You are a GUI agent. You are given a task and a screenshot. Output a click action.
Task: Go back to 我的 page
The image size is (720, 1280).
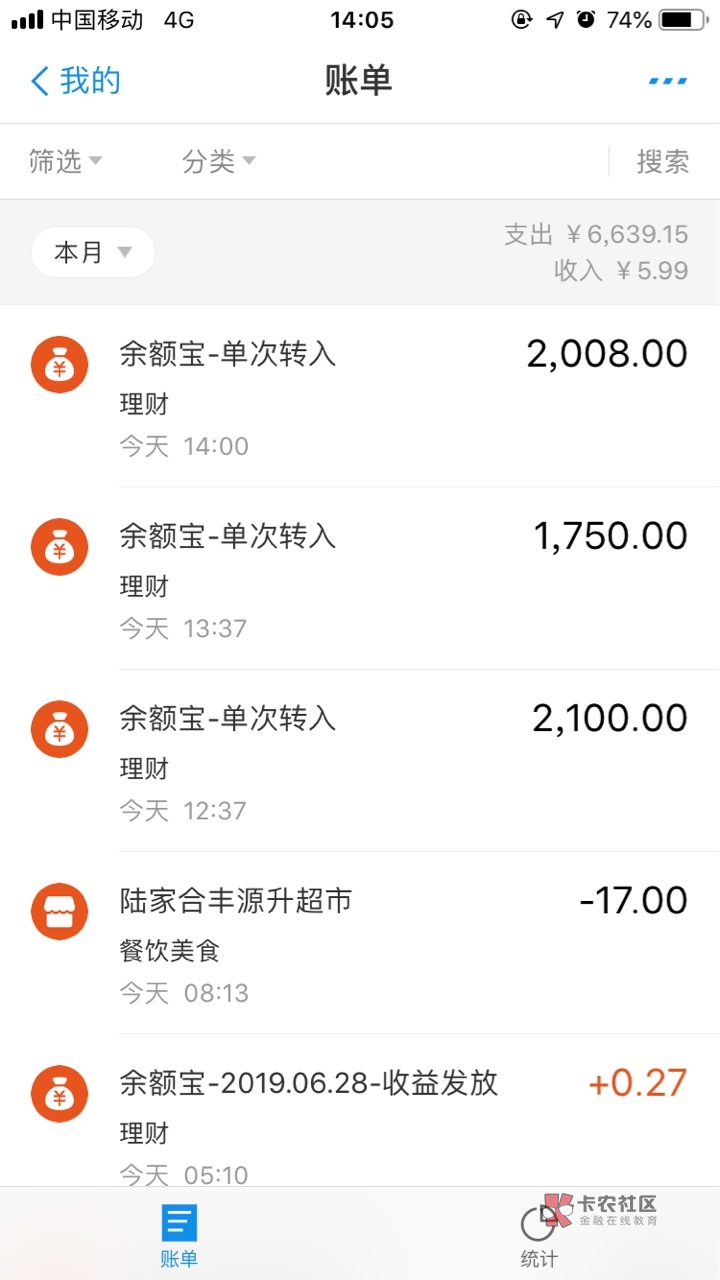coord(75,81)
